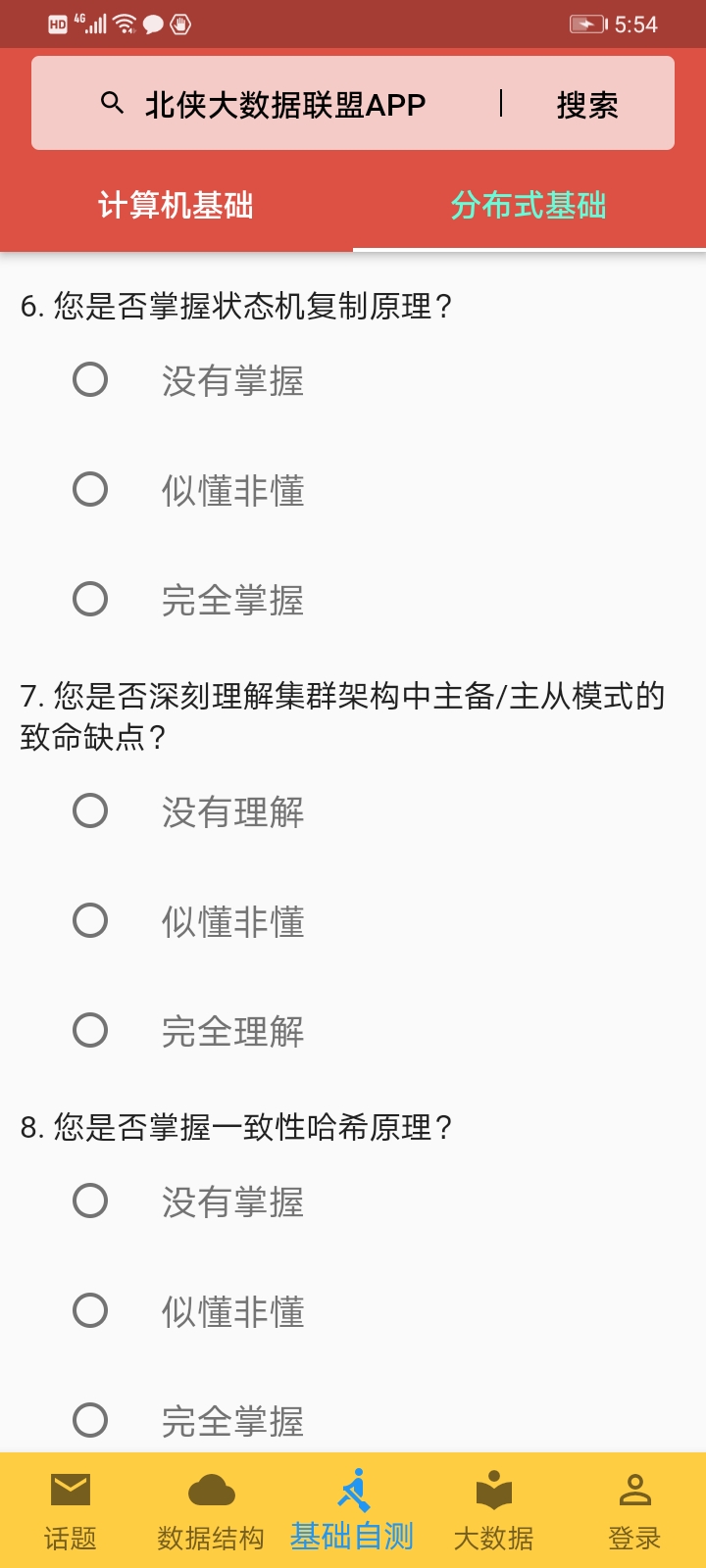
Task: Open the 登录 tab
Action: [635, 1510]
